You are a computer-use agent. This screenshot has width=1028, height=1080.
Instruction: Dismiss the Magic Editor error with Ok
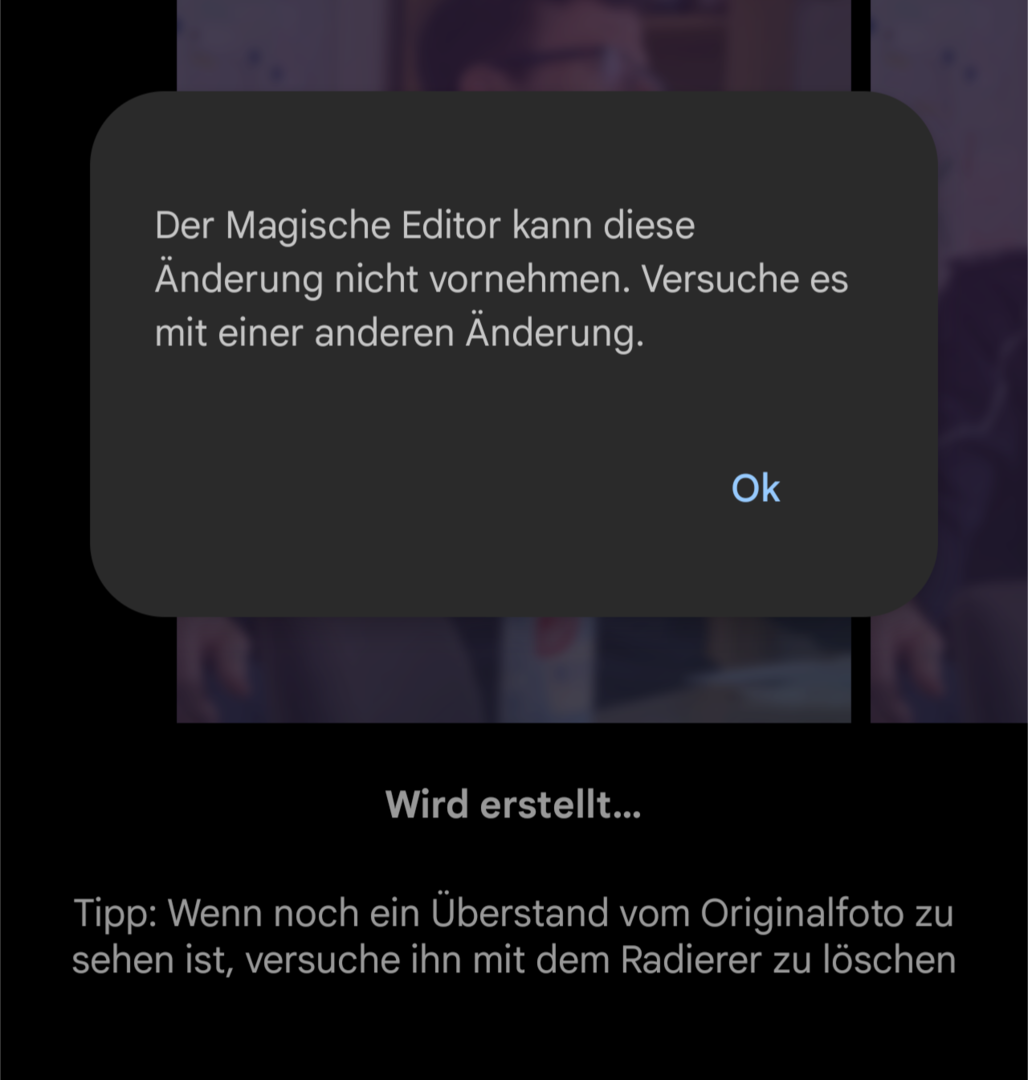(755, 488)
